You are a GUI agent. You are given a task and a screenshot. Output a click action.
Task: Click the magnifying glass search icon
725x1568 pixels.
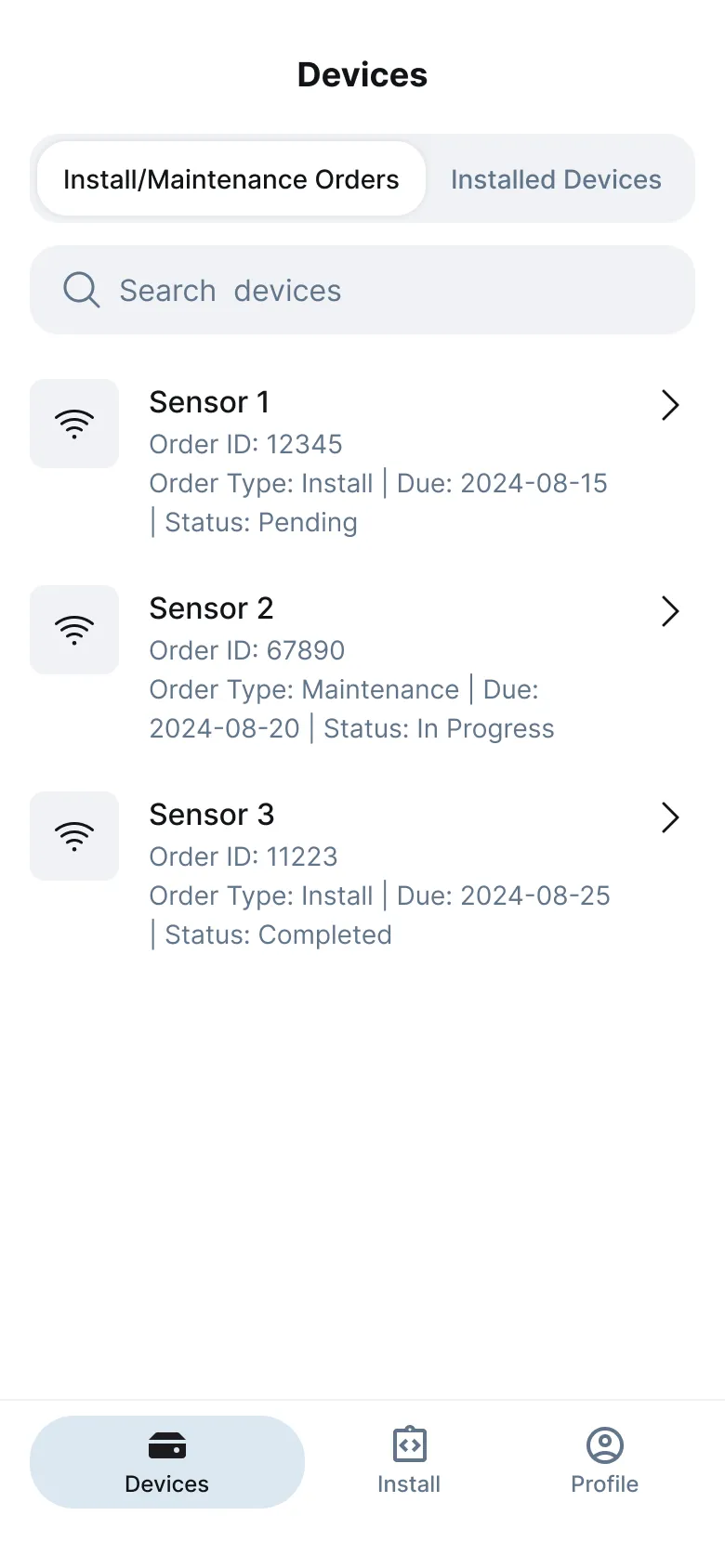click(80, 289)
